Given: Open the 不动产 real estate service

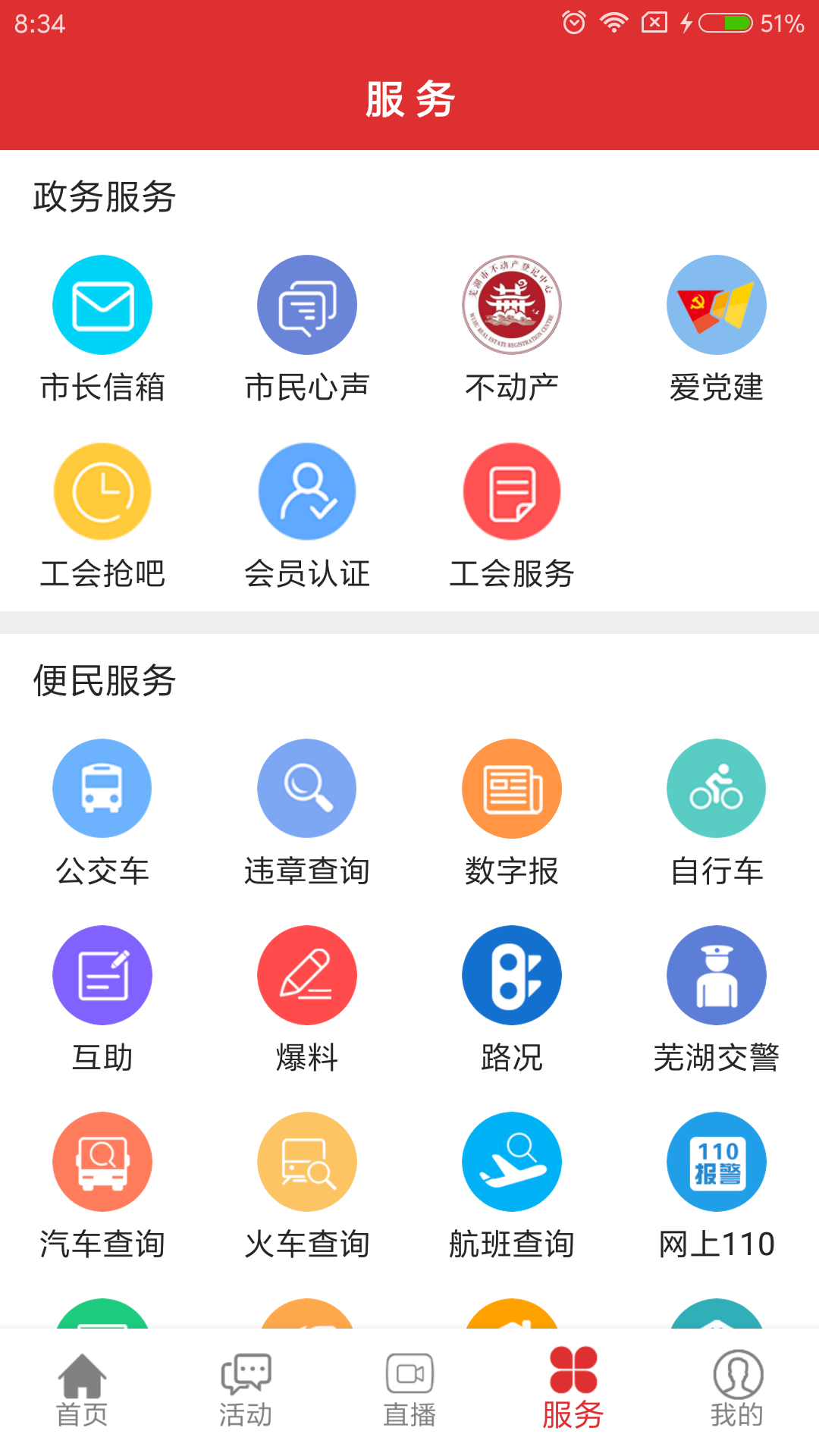Looking at the screenshot, I should [x=512, y=306].
